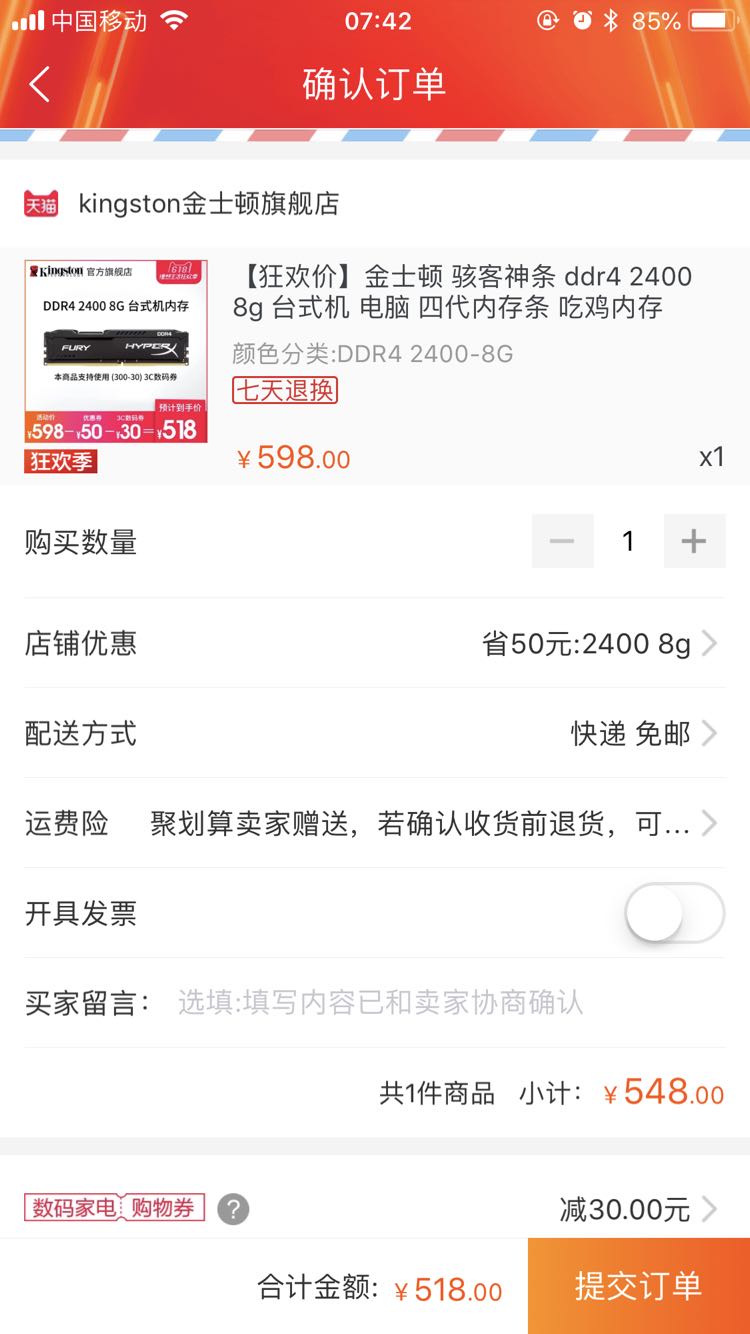Screen dimensions: 750x1334
Task: Click the minus icon to decrease purchase quantity
Action: pyautogui.click(x=563, y=540)
